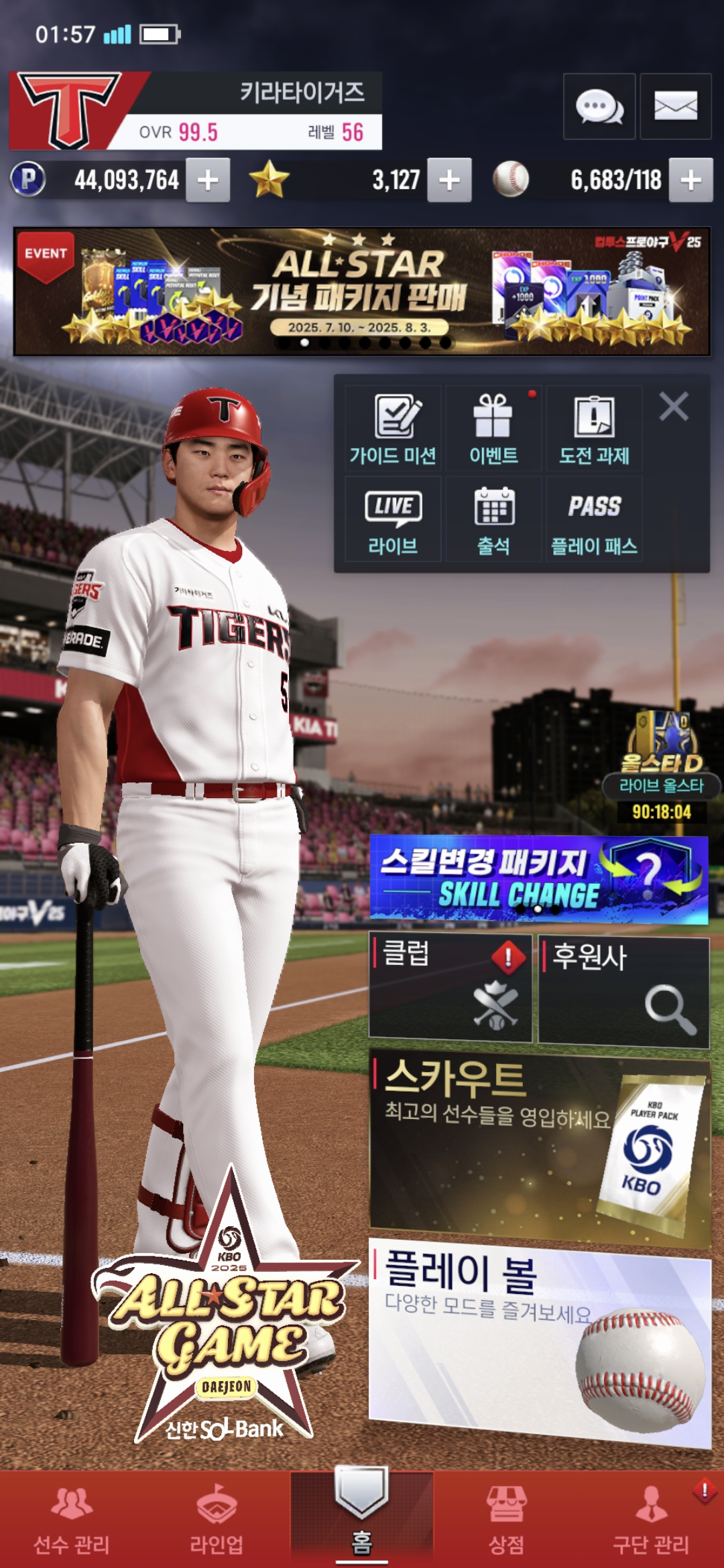Image resolution: width=724 pixels, height=1568 pixels.
Task: Open the 플레이 패스 PASS menu
Action: pyautogui.click(x=594, y=519)
